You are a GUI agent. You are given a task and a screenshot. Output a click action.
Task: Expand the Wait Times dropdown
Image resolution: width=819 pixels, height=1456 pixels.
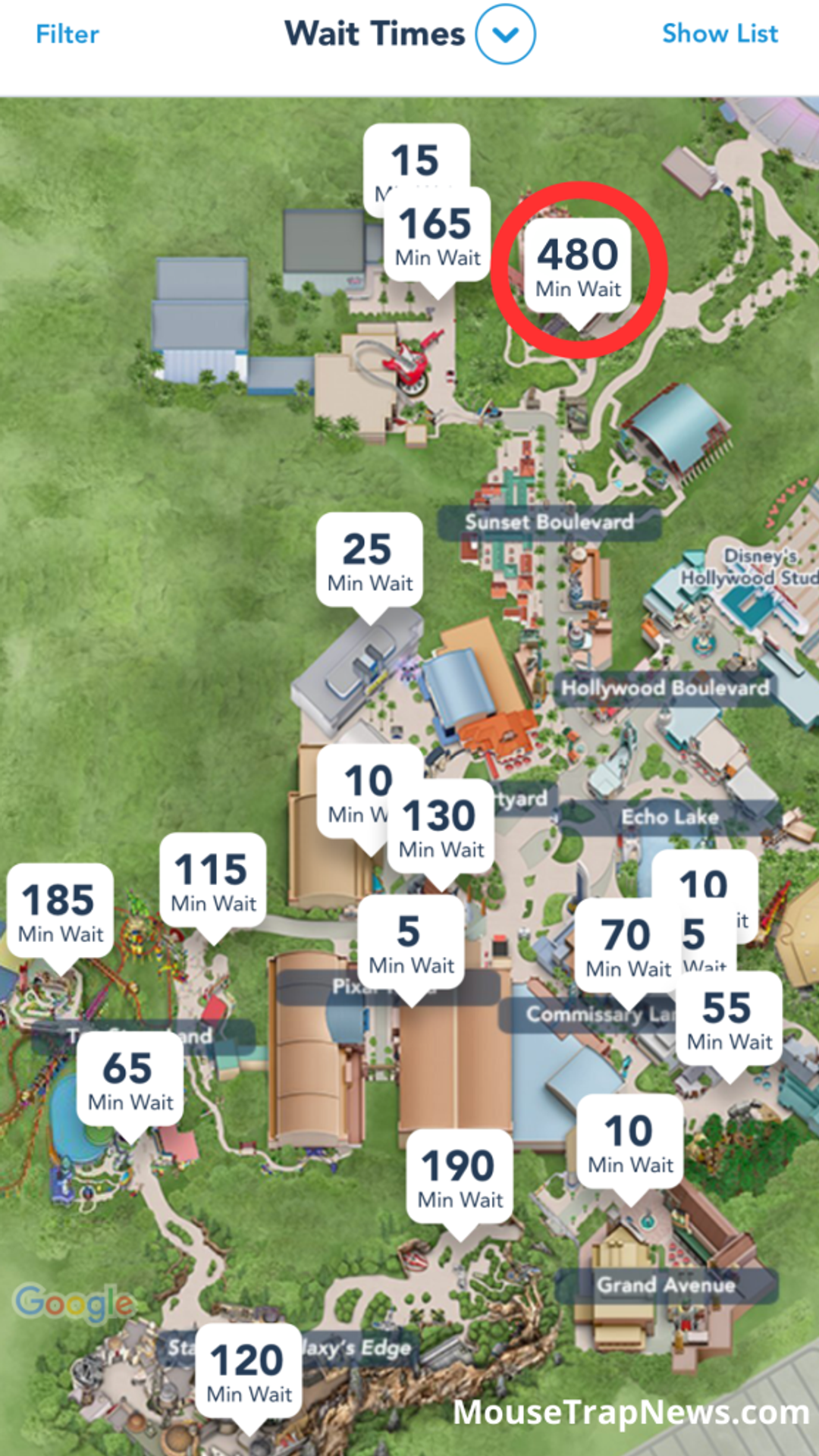coord(505,34)
